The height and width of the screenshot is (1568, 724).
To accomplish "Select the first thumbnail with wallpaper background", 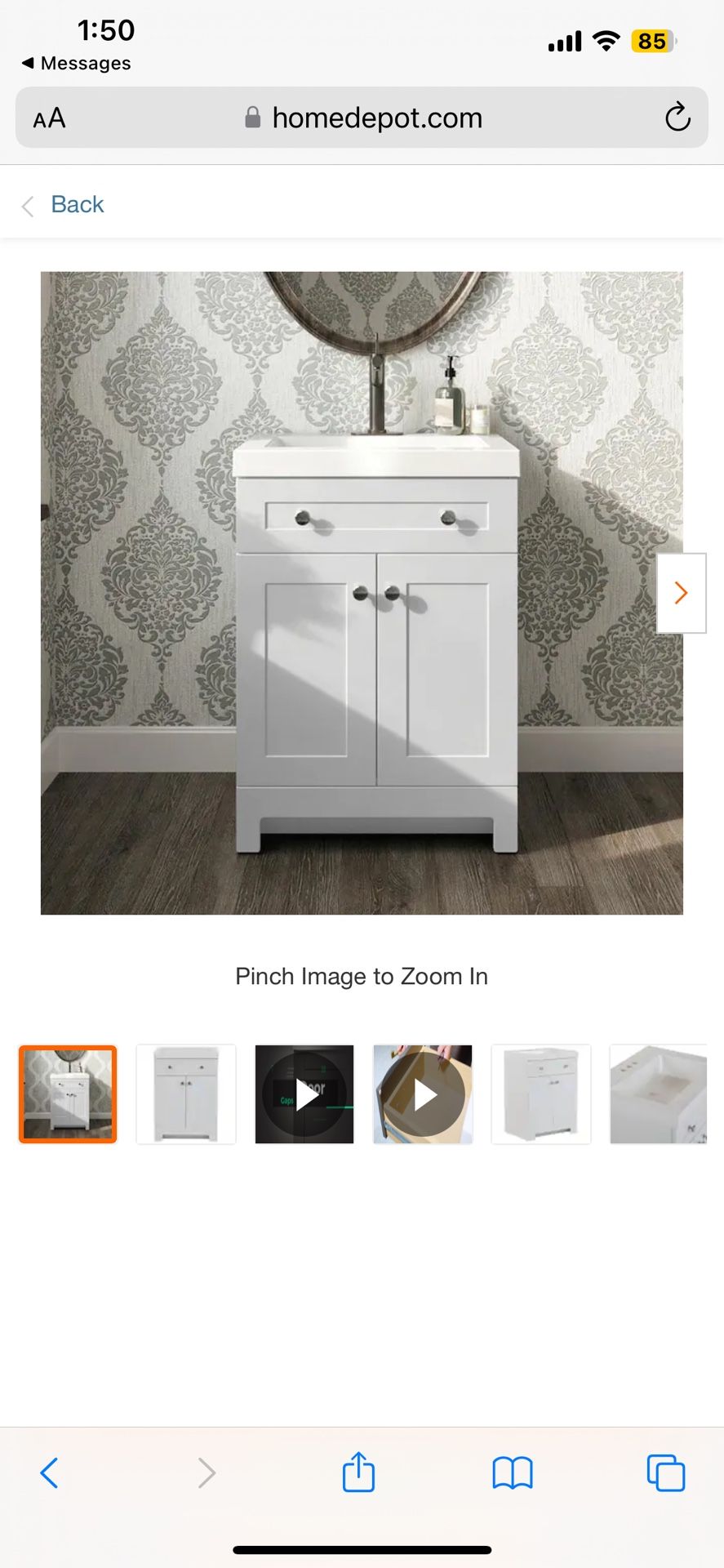I will coord(68,1094).
